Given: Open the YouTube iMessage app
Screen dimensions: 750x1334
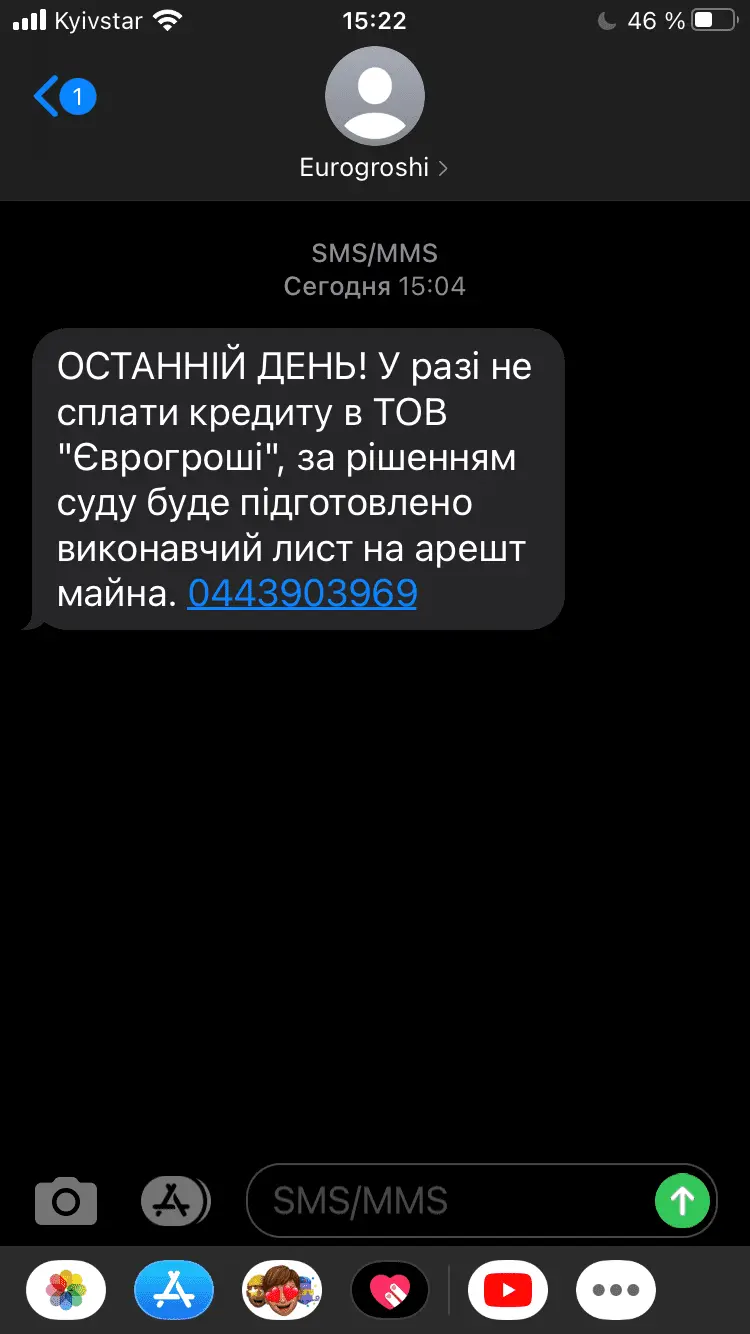Looking at the screenshot, I should pos(508,1291).
